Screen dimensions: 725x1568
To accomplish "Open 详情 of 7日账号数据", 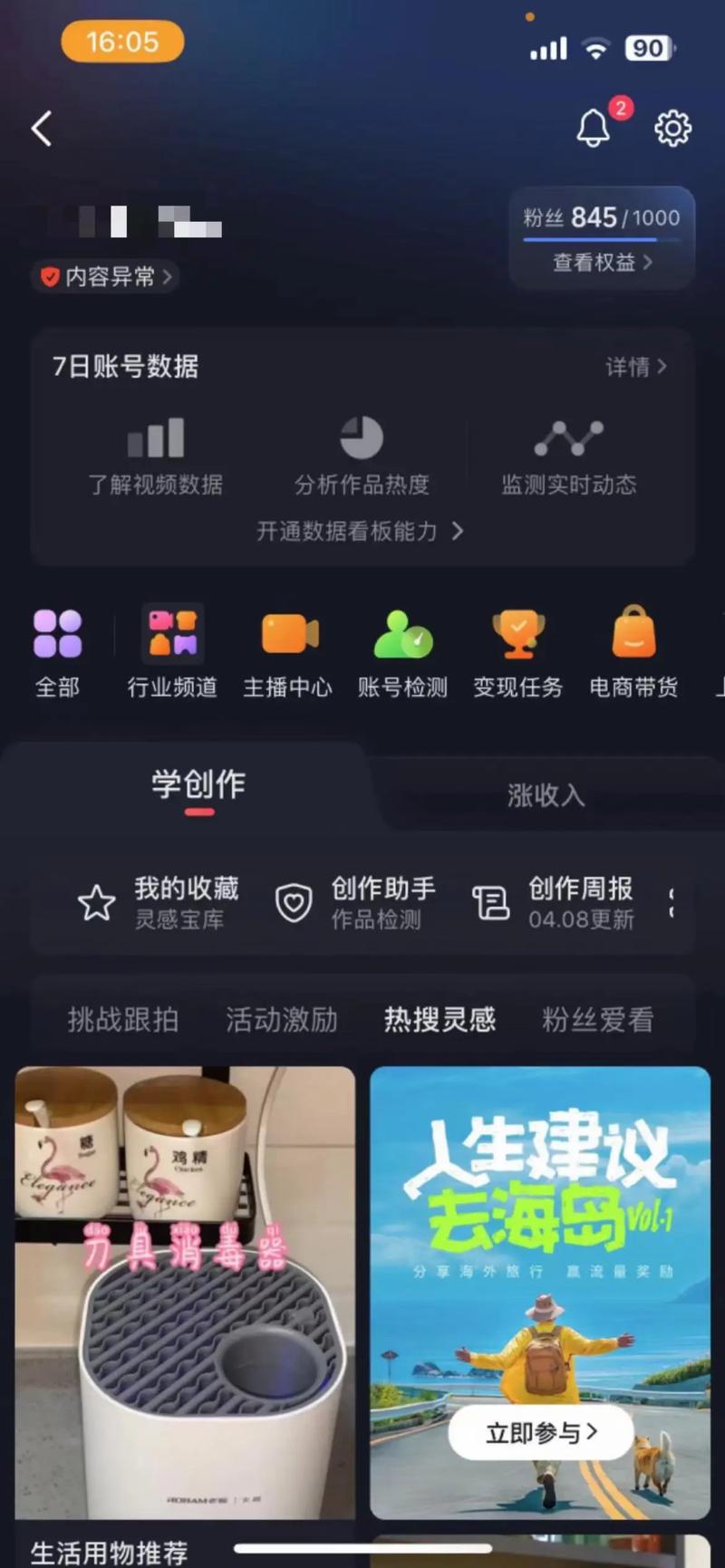I will pos(635,367).
